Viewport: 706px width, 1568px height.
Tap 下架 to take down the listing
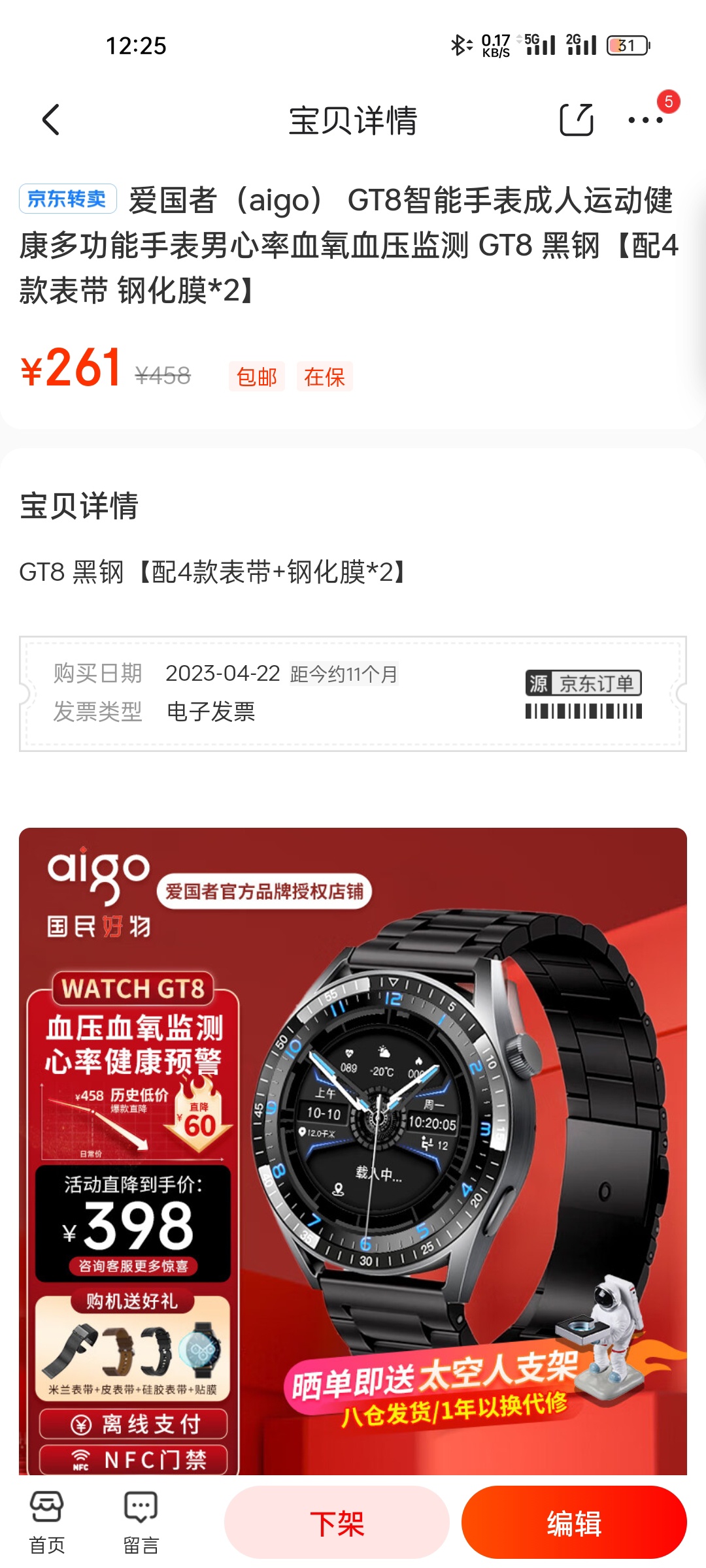click(x=337, y=1522)
